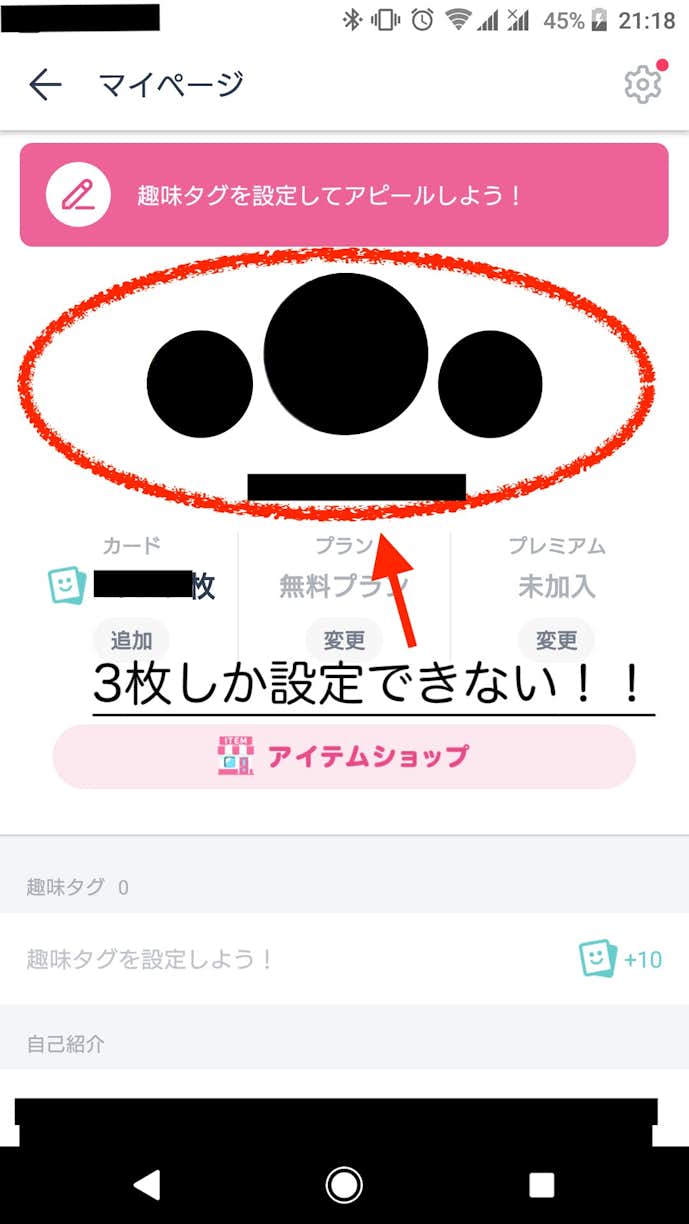This screenshot has width=689, height=1224.
Task: Open the 趣味タグを設定しよう row
Action: [x=344, y=959]
